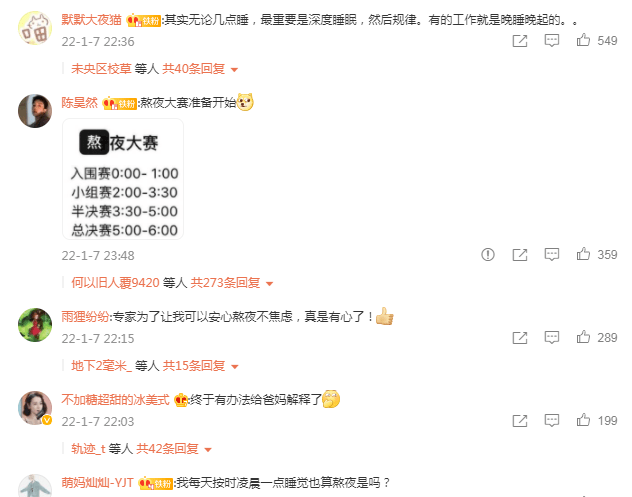Share 不加糖超甜的冰美式's comment
Viewport: 632px width, 497px height.
pos(520,421)
